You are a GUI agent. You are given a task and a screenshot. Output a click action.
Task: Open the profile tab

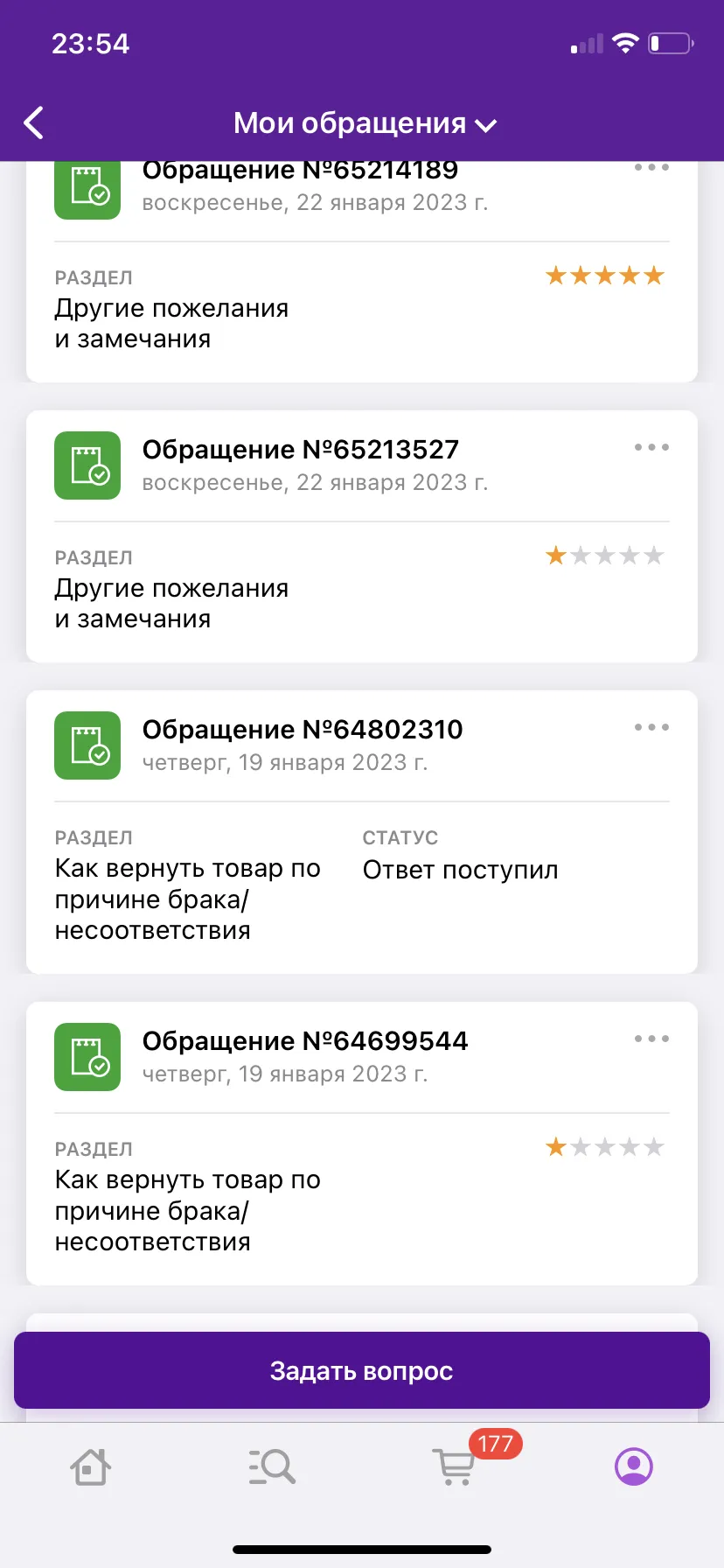[634, 1466]
